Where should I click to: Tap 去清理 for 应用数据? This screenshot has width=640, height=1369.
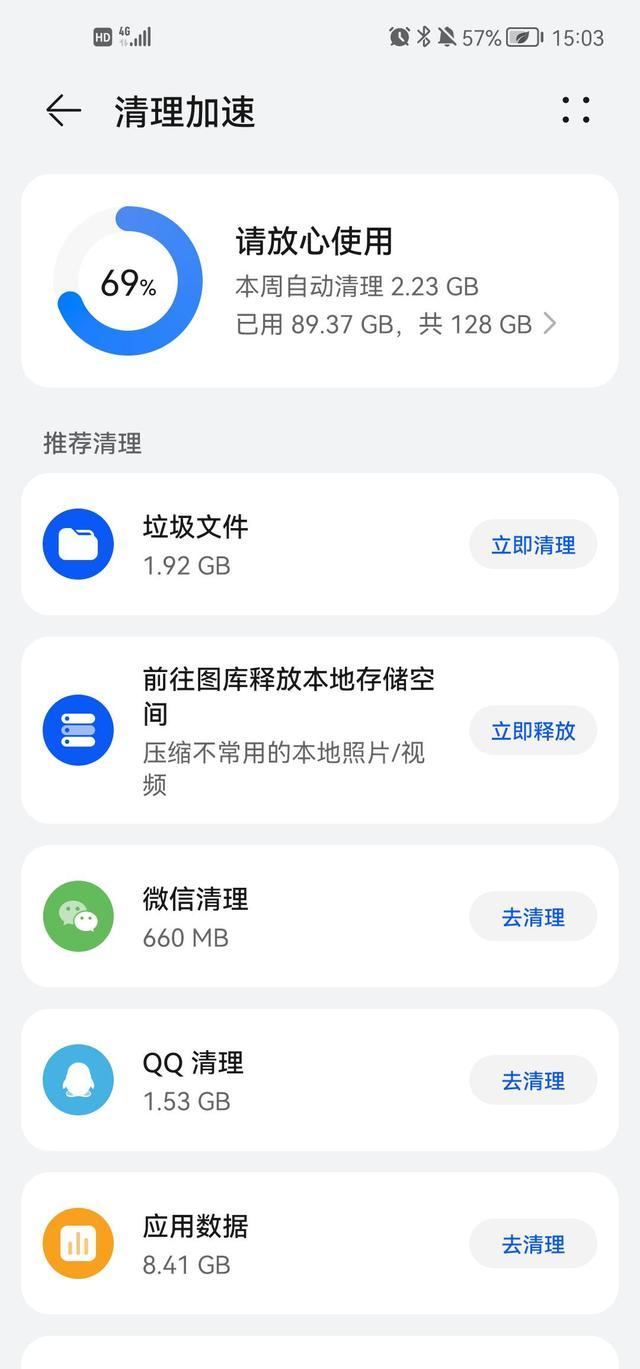[533, 1245]
